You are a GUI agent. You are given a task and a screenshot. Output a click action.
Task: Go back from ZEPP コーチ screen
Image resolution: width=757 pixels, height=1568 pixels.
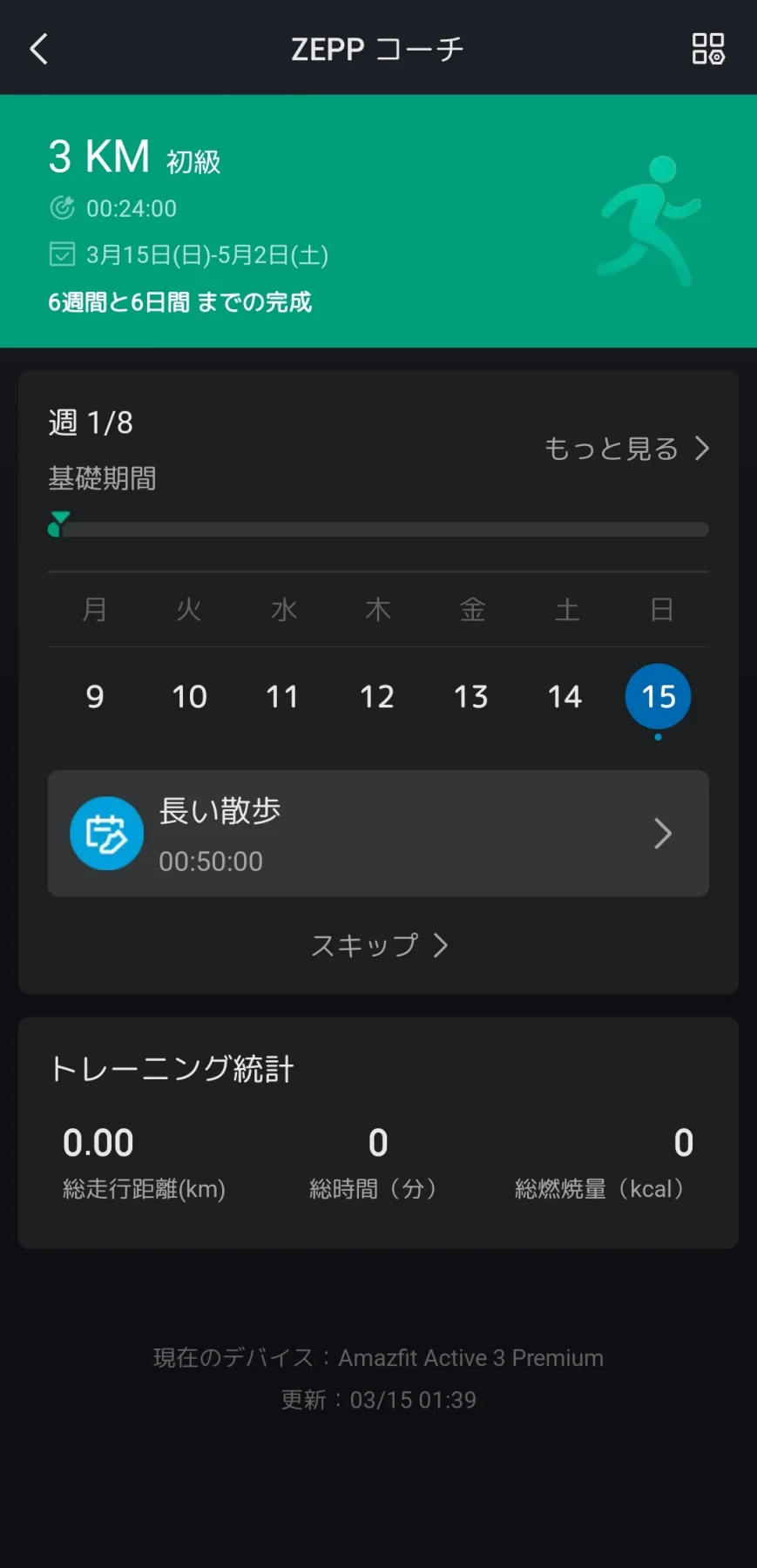(x=39, y=49)
